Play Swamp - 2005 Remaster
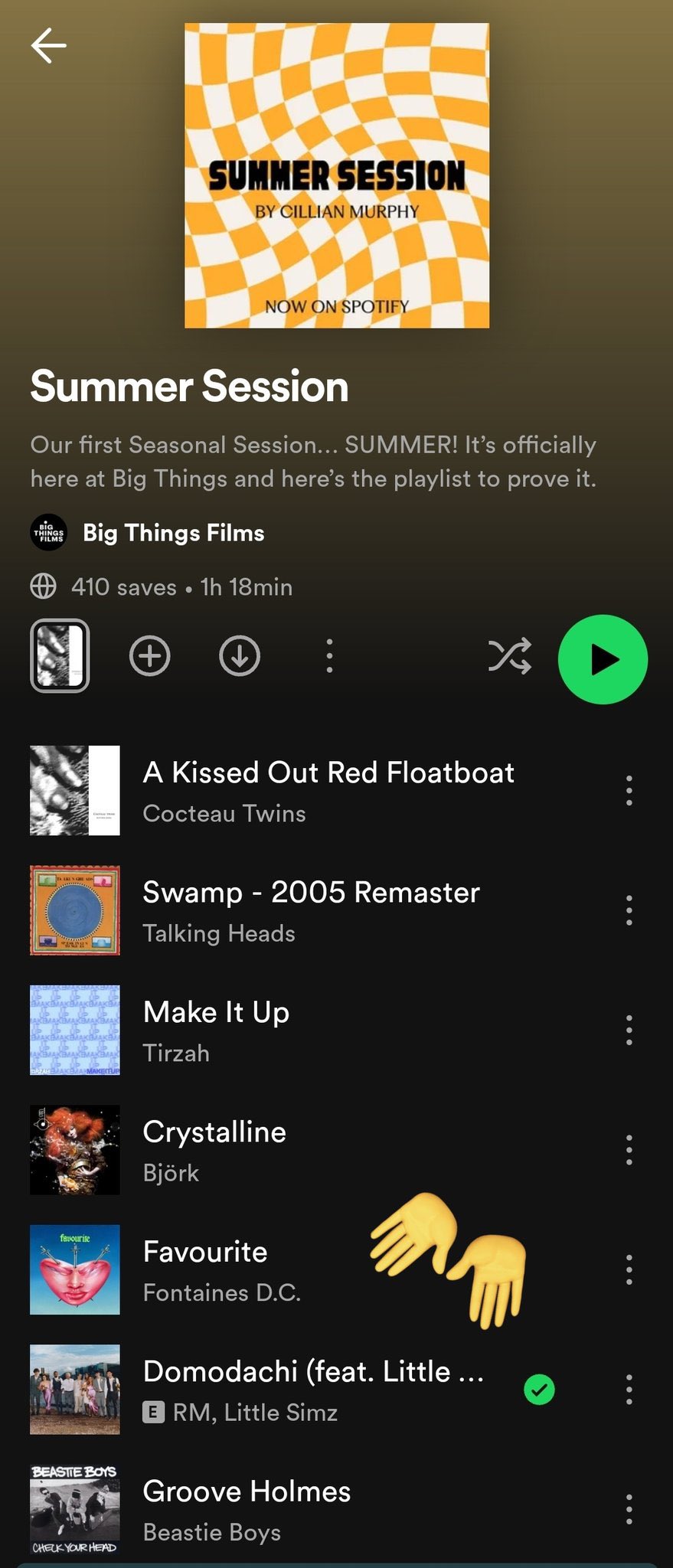The height and width of the screenshot is (1568, 673). 311,910
